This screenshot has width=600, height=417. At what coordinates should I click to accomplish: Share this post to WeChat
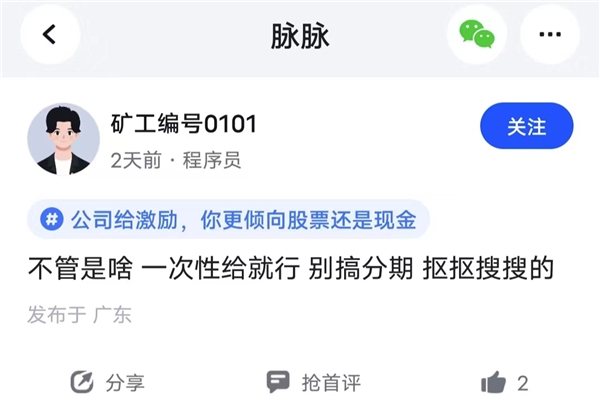[476, 35]
